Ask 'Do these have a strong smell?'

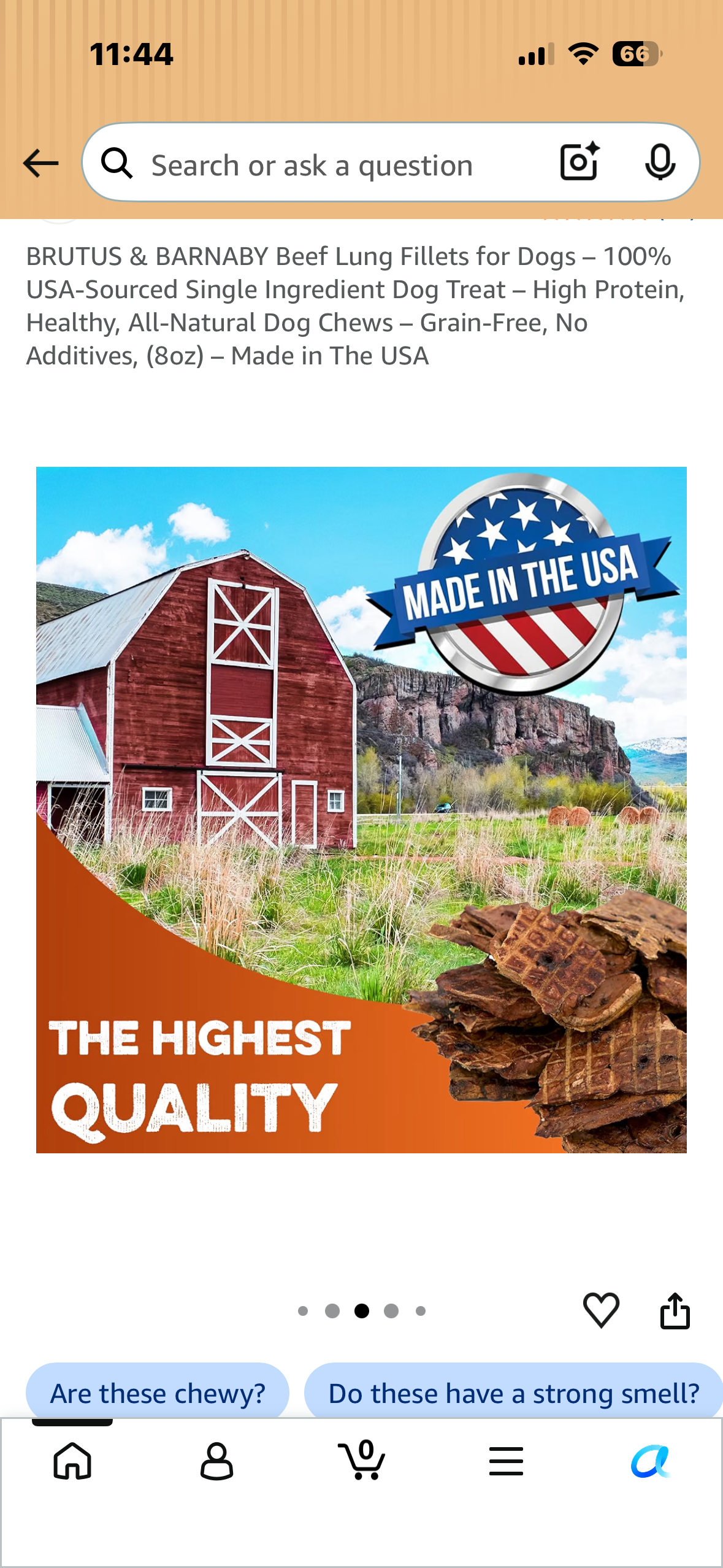point(513,1393)
